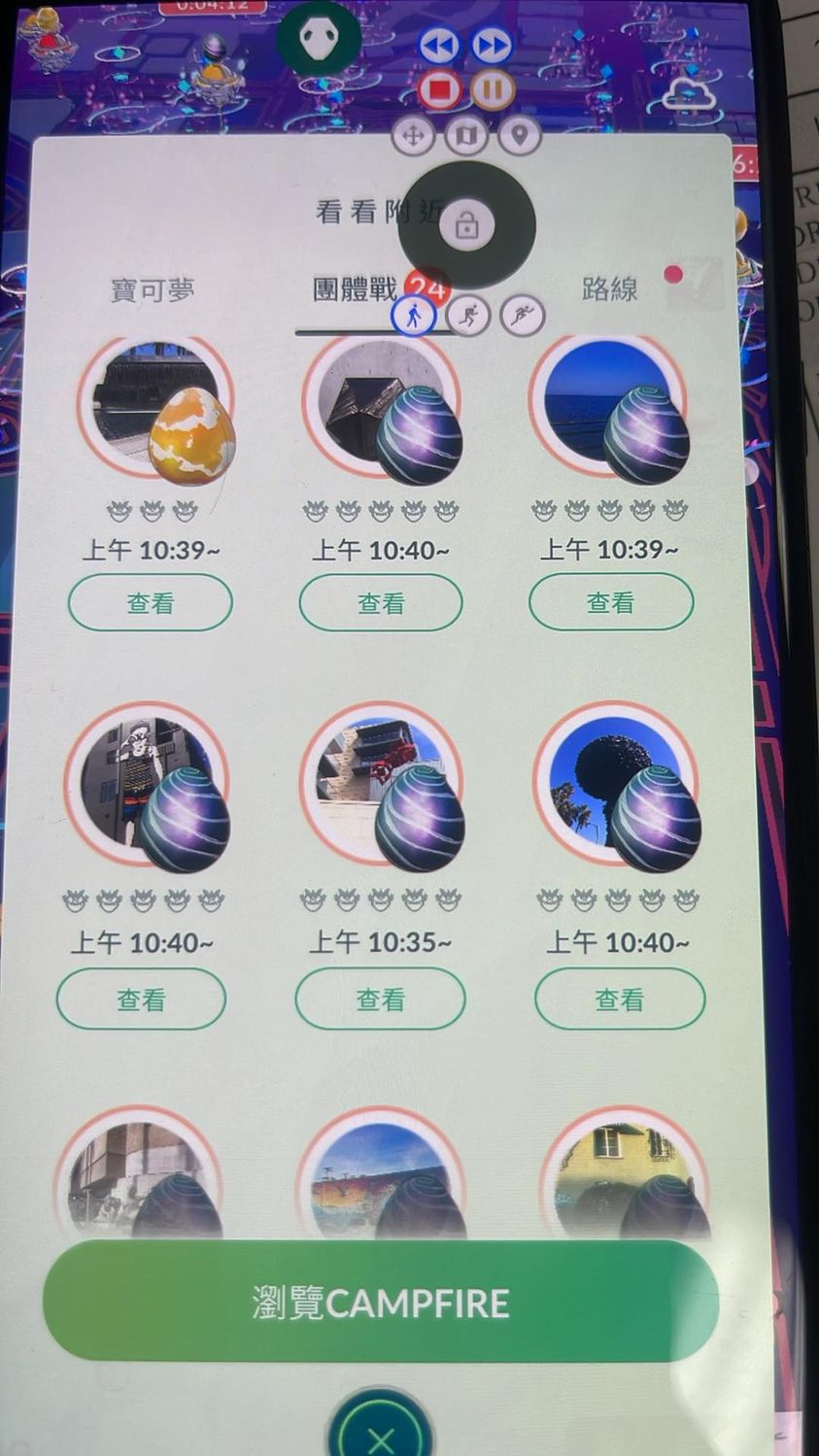The width and height of the screenshot is (819, 1456).
Task: Toggle the joystick lock icon
Action: tap(466, 226)
